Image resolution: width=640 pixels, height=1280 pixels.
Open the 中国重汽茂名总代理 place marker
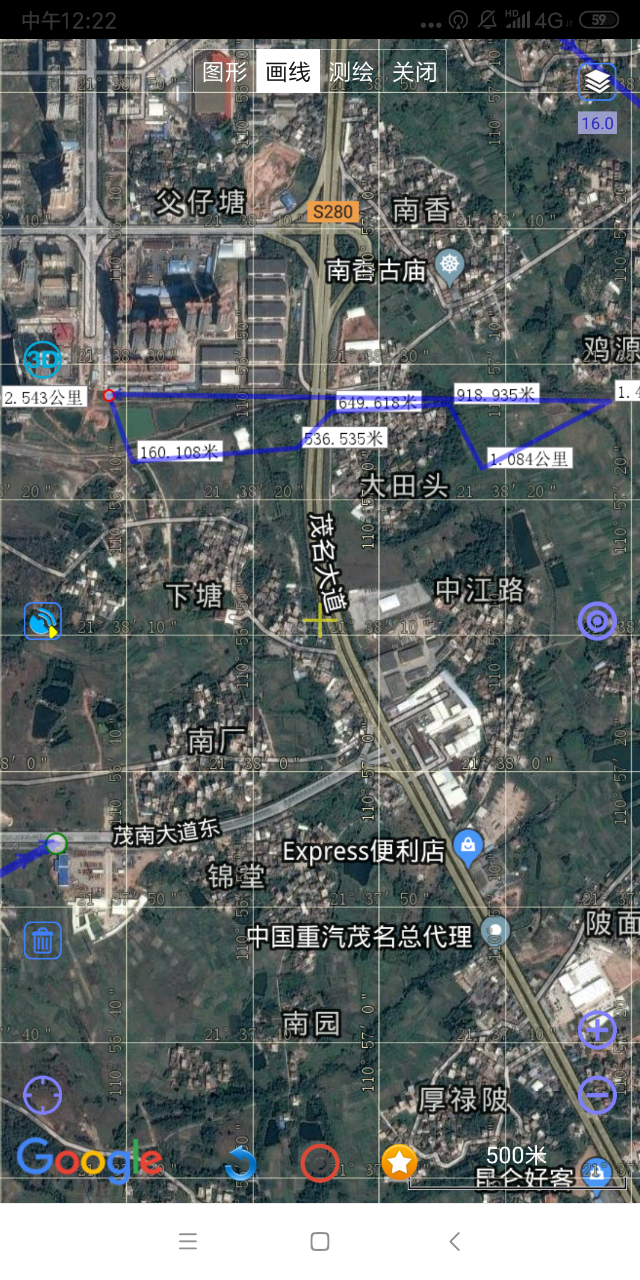[495, 932]
